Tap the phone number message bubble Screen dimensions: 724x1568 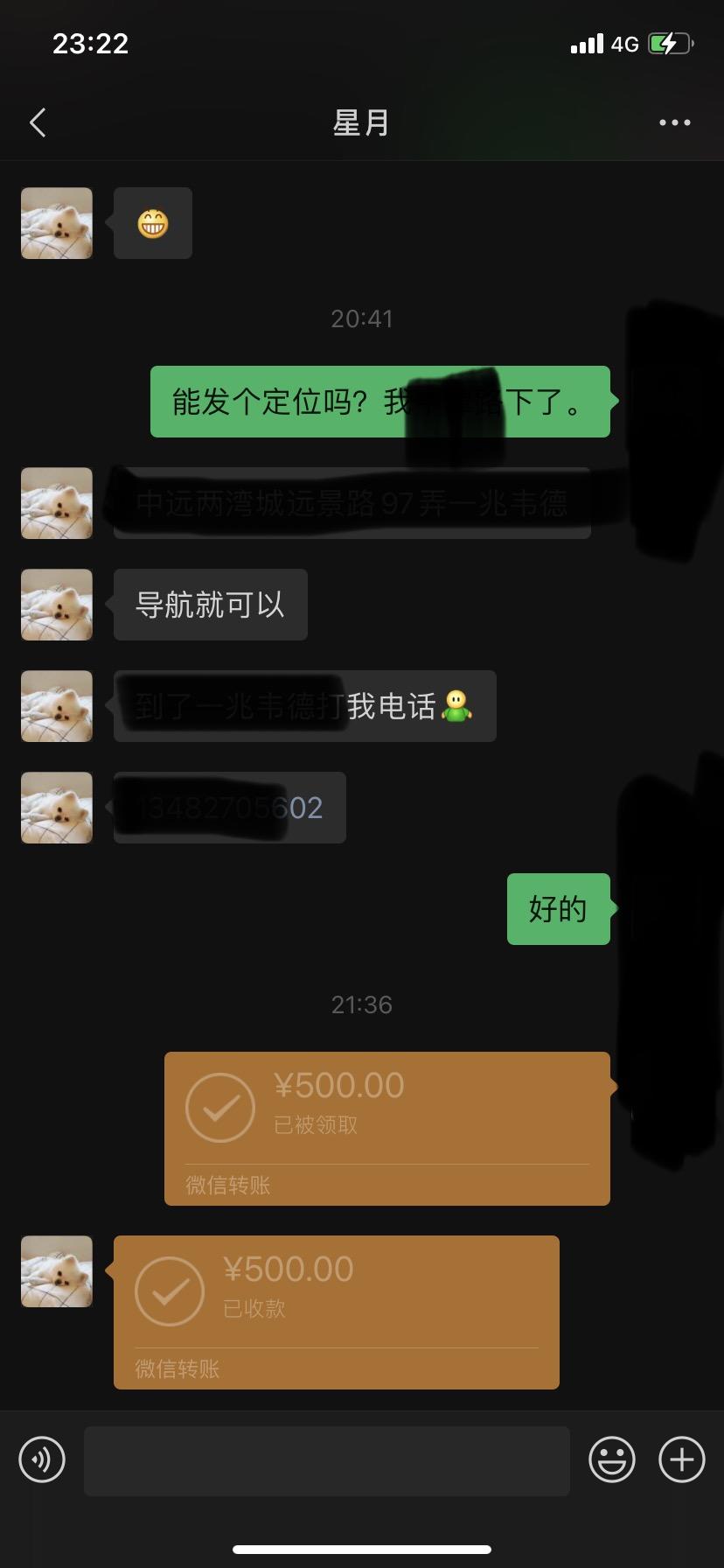click(228, 807)
